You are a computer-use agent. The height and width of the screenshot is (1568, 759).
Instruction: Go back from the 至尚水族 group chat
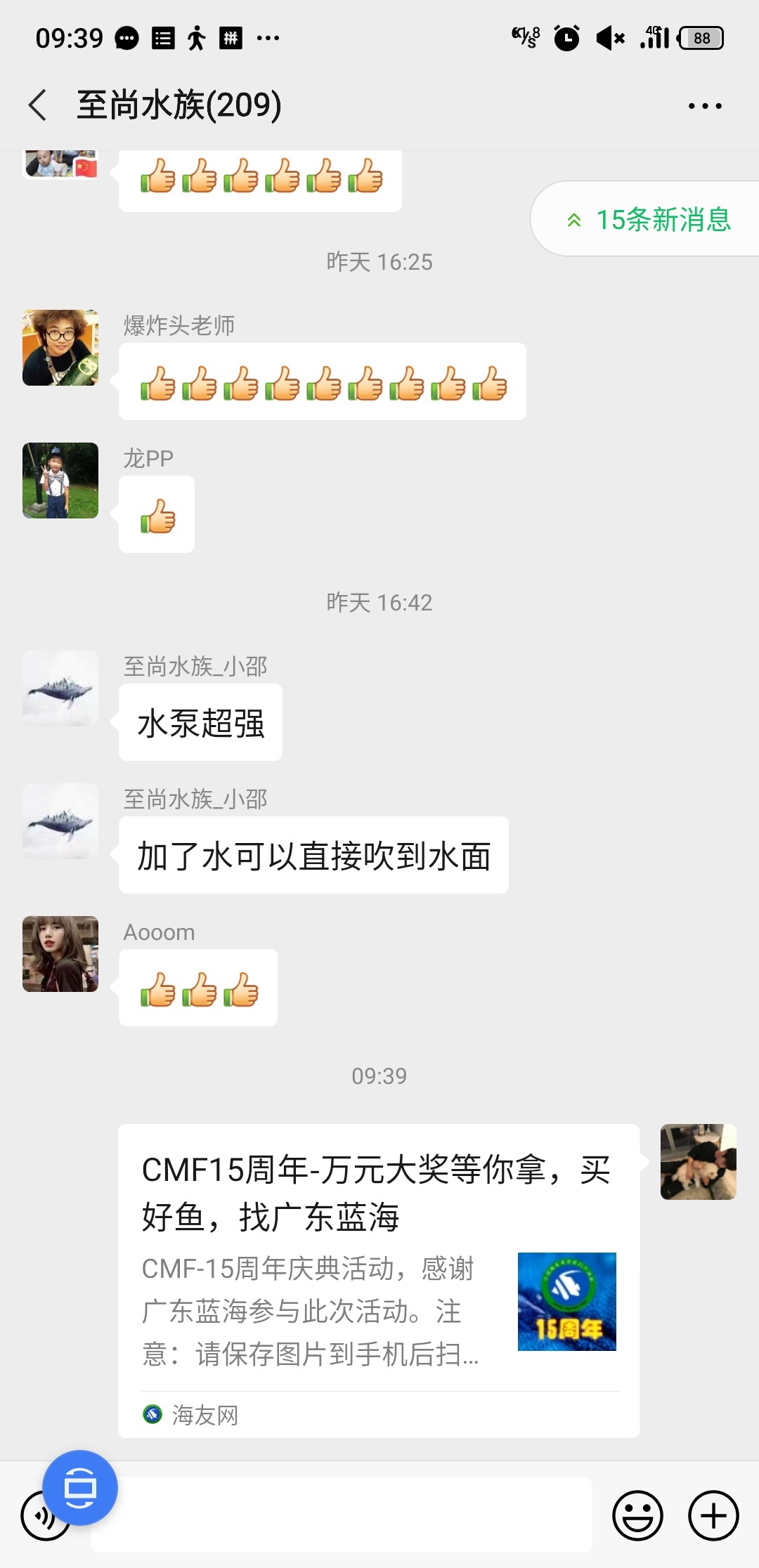(x=38, y=105)
